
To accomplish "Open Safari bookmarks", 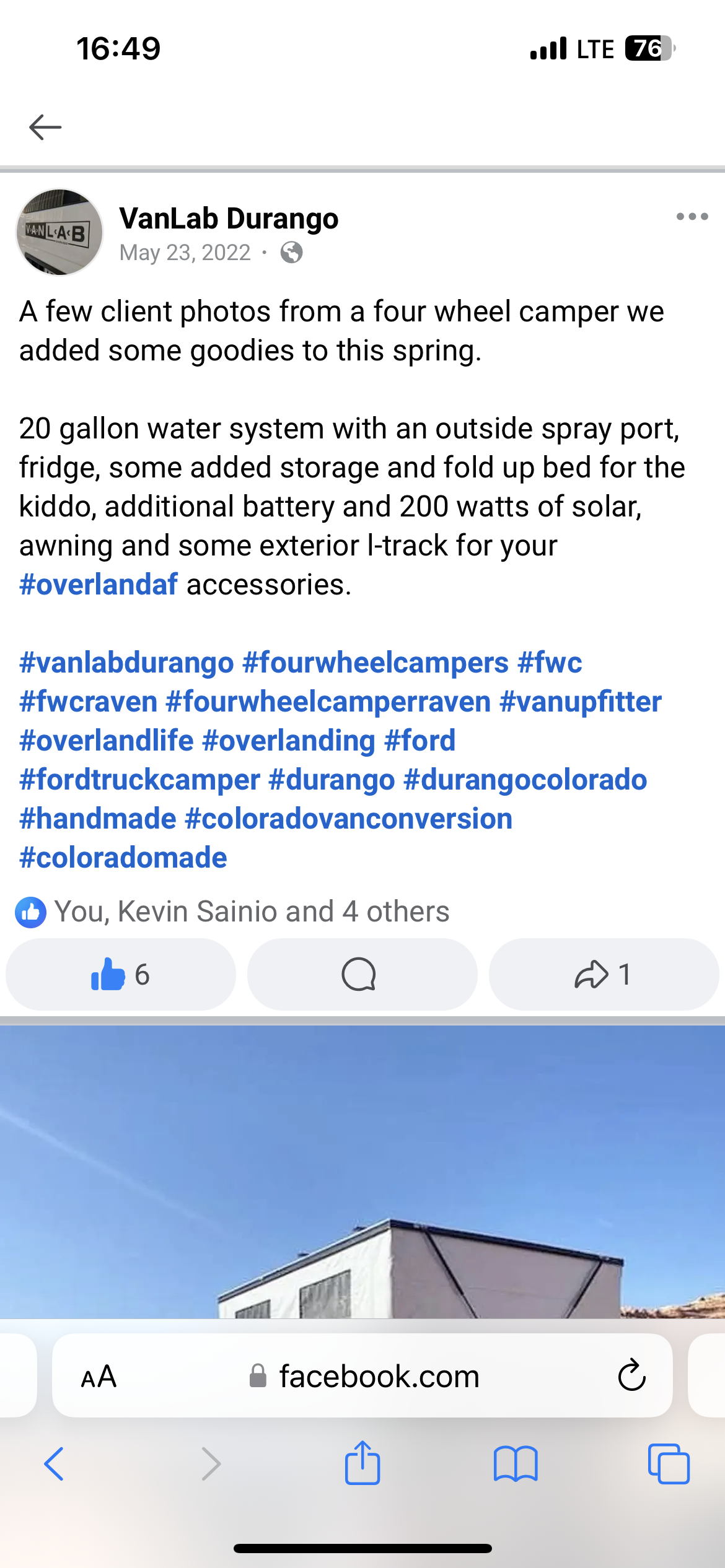I will (516, 1464).
